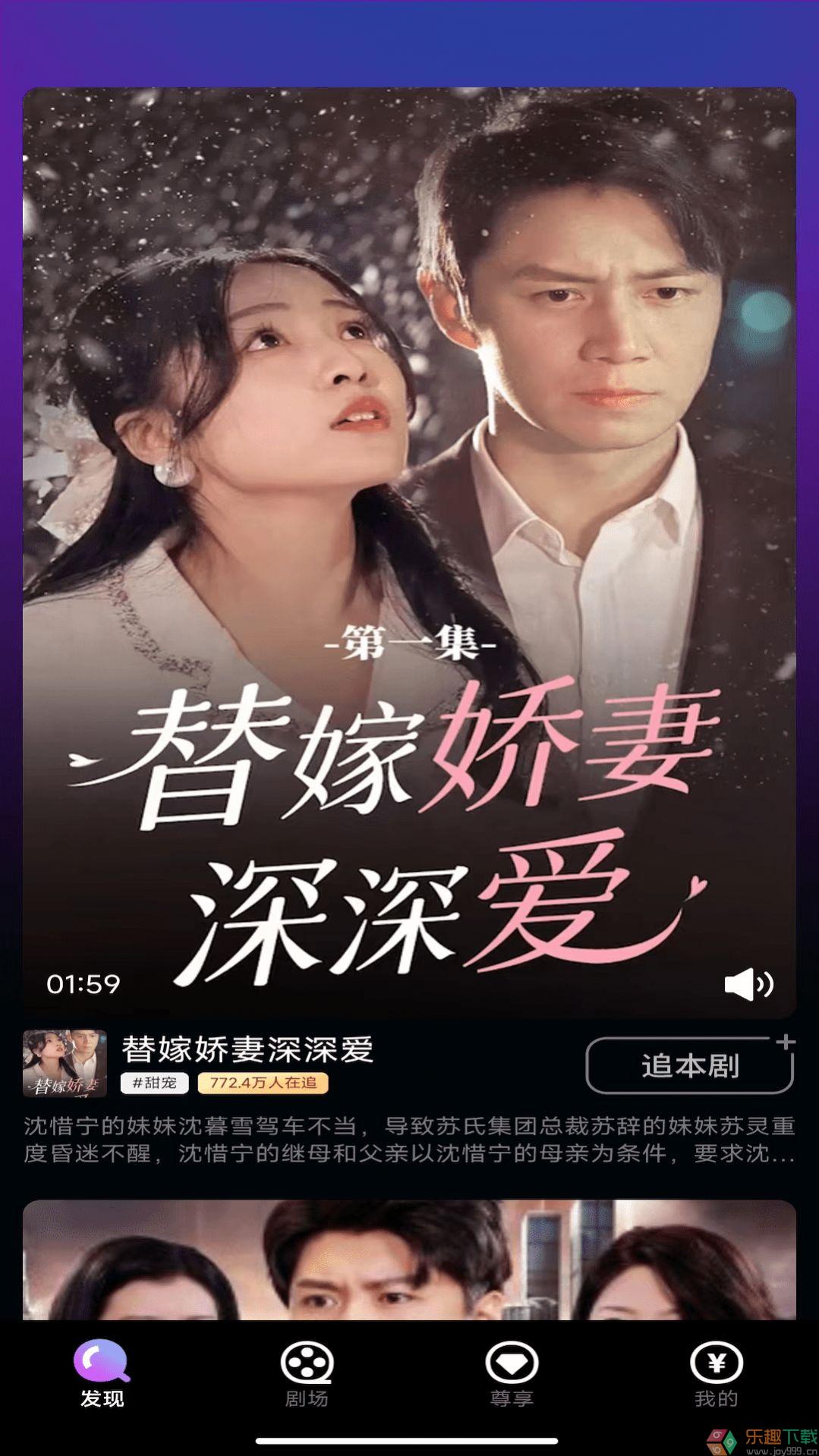Expand the truncated synopsis text ending with 要求沈
The height and width of the screenshot is (1456, 819).
(x=410, y=1151)
